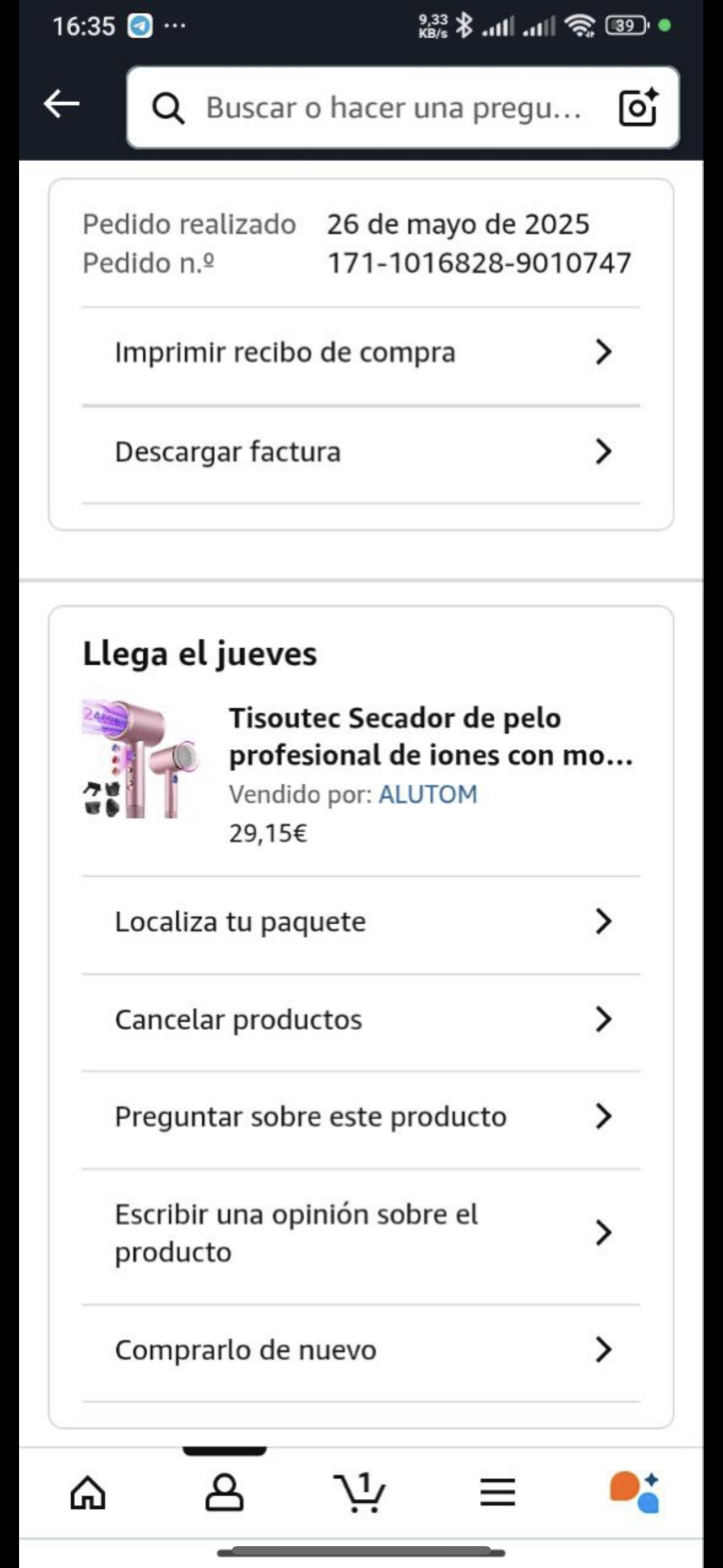Visit seller ALUTOM's page
723x1568 pixels.
[x=428, y=795]
